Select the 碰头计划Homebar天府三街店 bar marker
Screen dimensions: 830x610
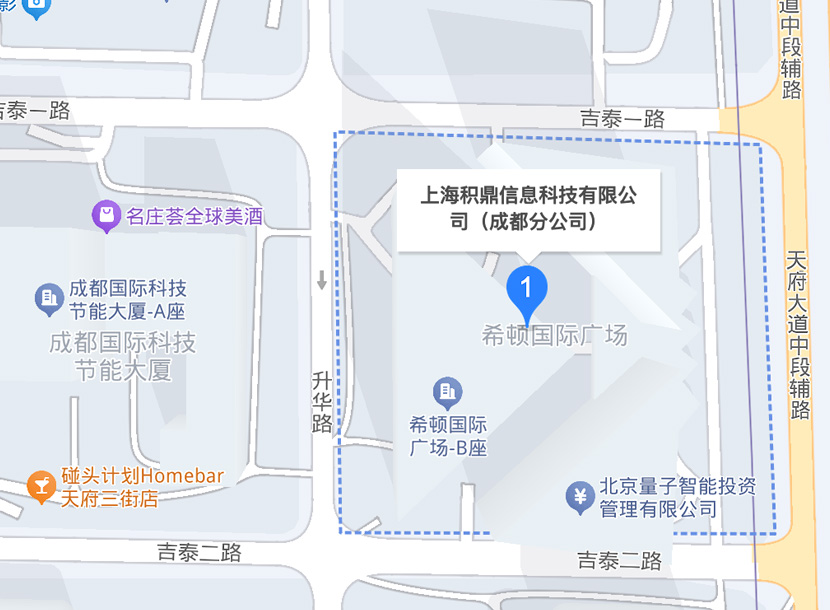tap(41, 487)
